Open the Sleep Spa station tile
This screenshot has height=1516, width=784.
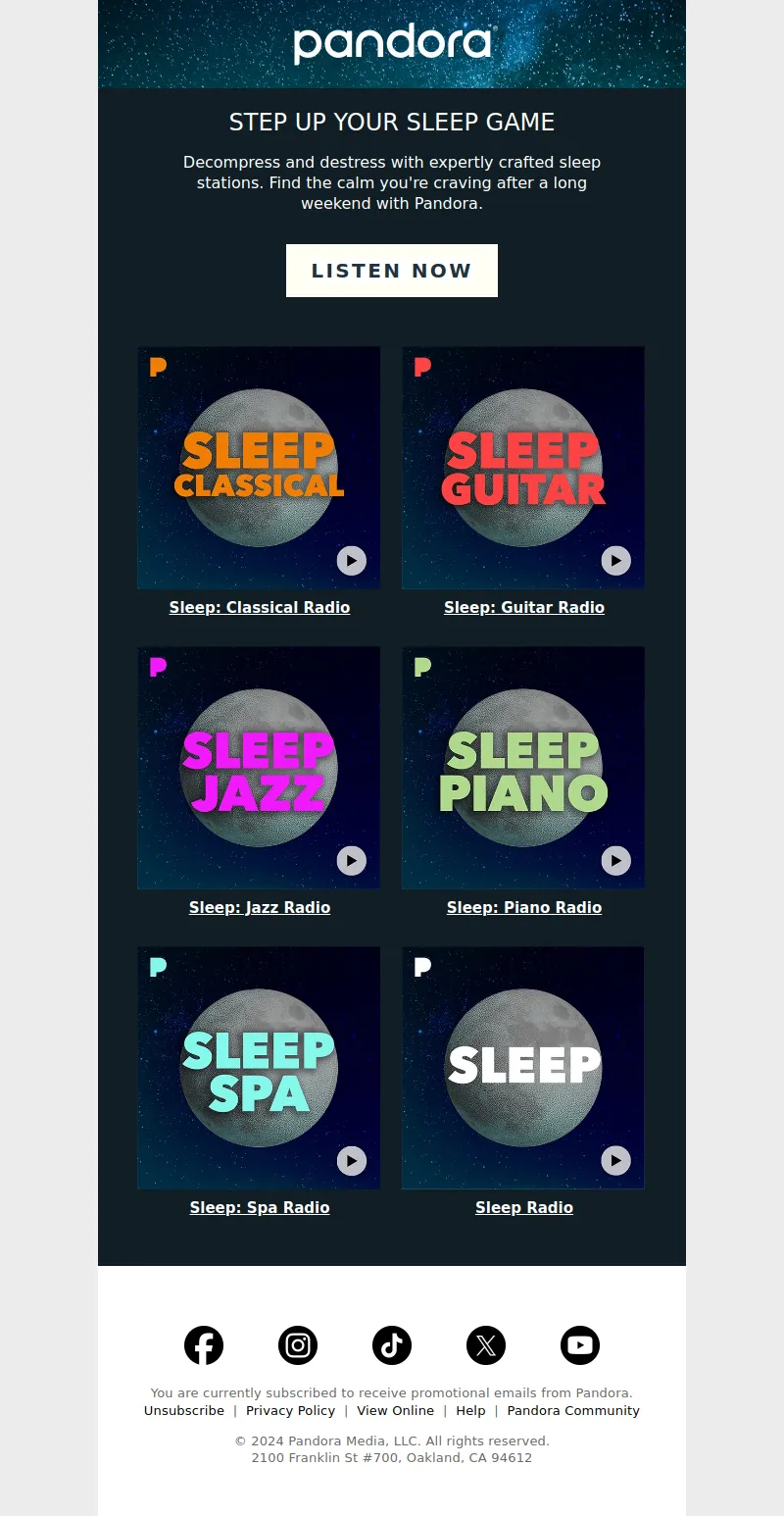[x=259, y=1068]
